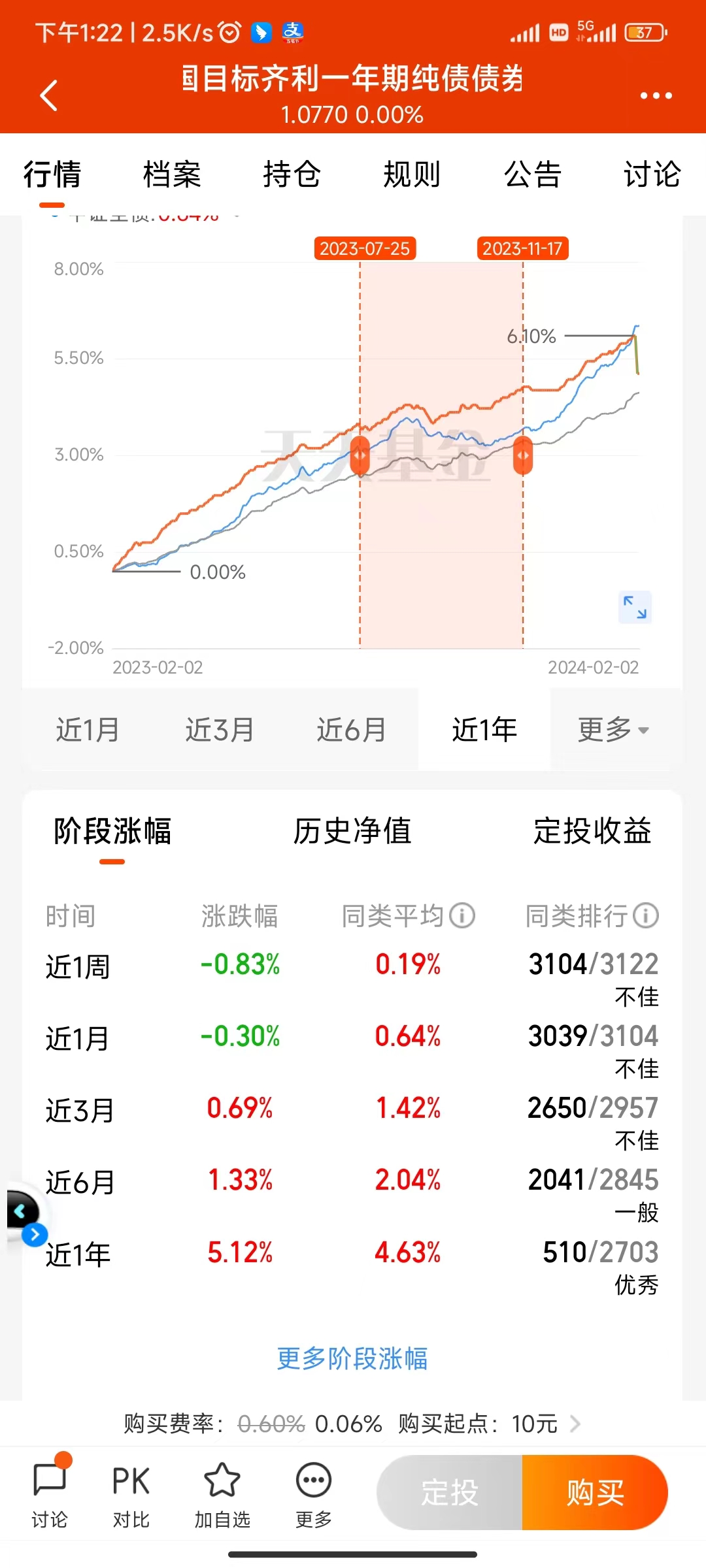Switch to the 持仓 tab
Viewport: 706px width, 1568px height.
point(292,174)
